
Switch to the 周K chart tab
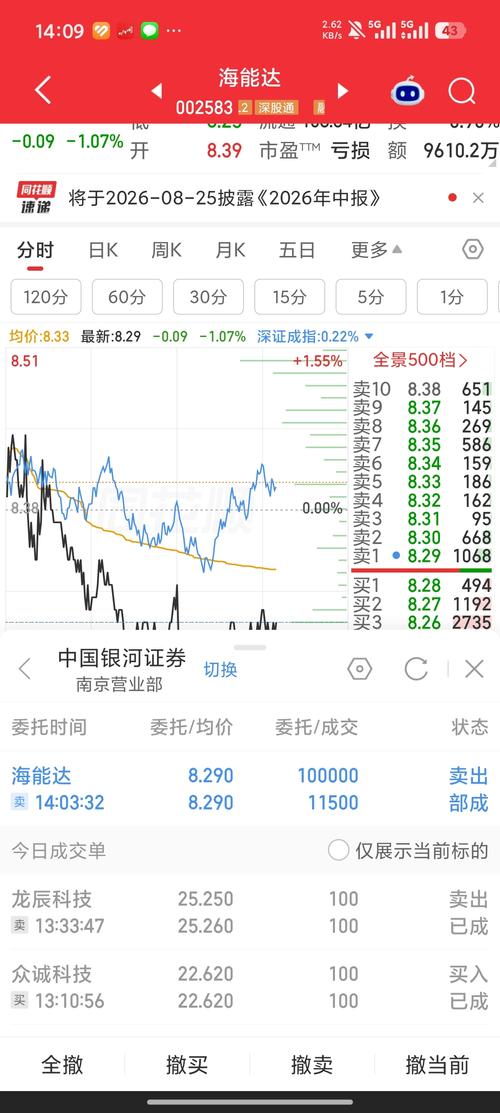[166, 250]
